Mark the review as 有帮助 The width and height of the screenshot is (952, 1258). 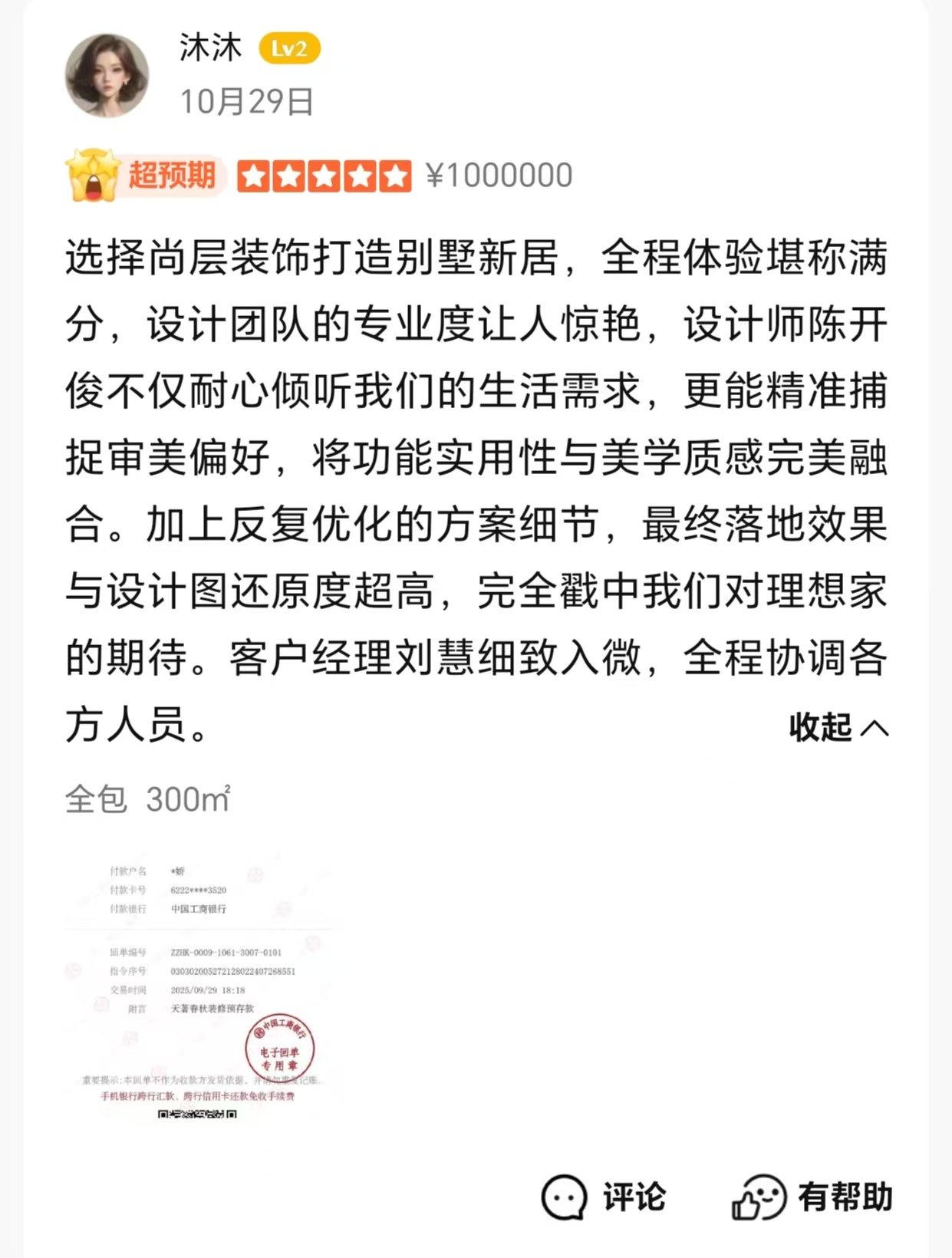point(812,1197)
